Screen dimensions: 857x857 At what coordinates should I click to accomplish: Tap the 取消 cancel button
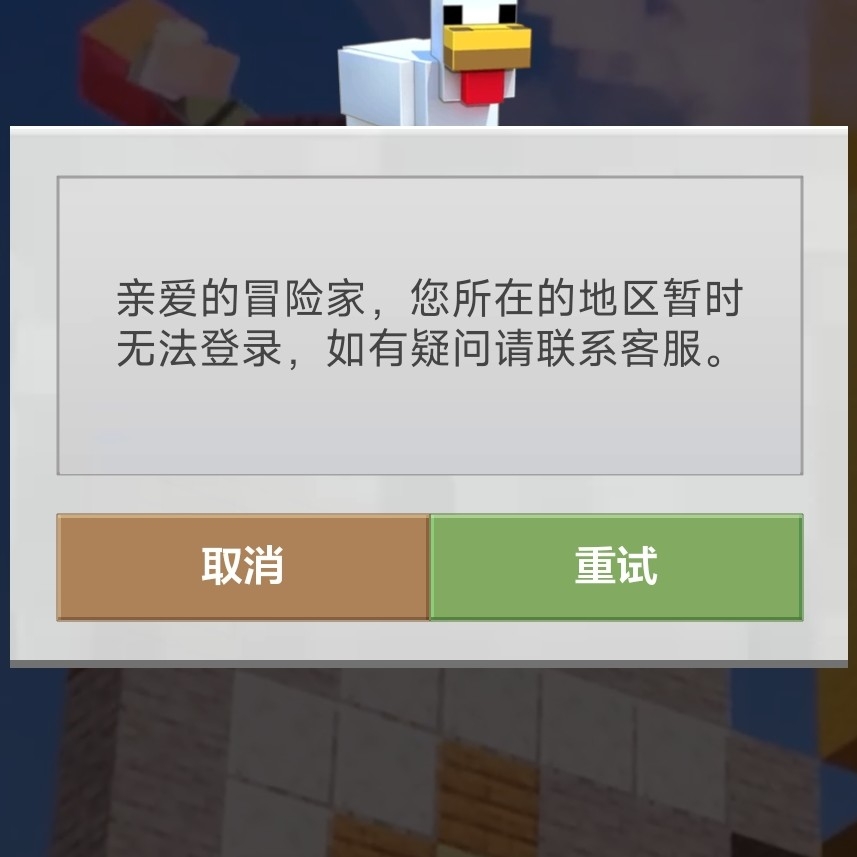pyautogui.click(x=243, y=567)
